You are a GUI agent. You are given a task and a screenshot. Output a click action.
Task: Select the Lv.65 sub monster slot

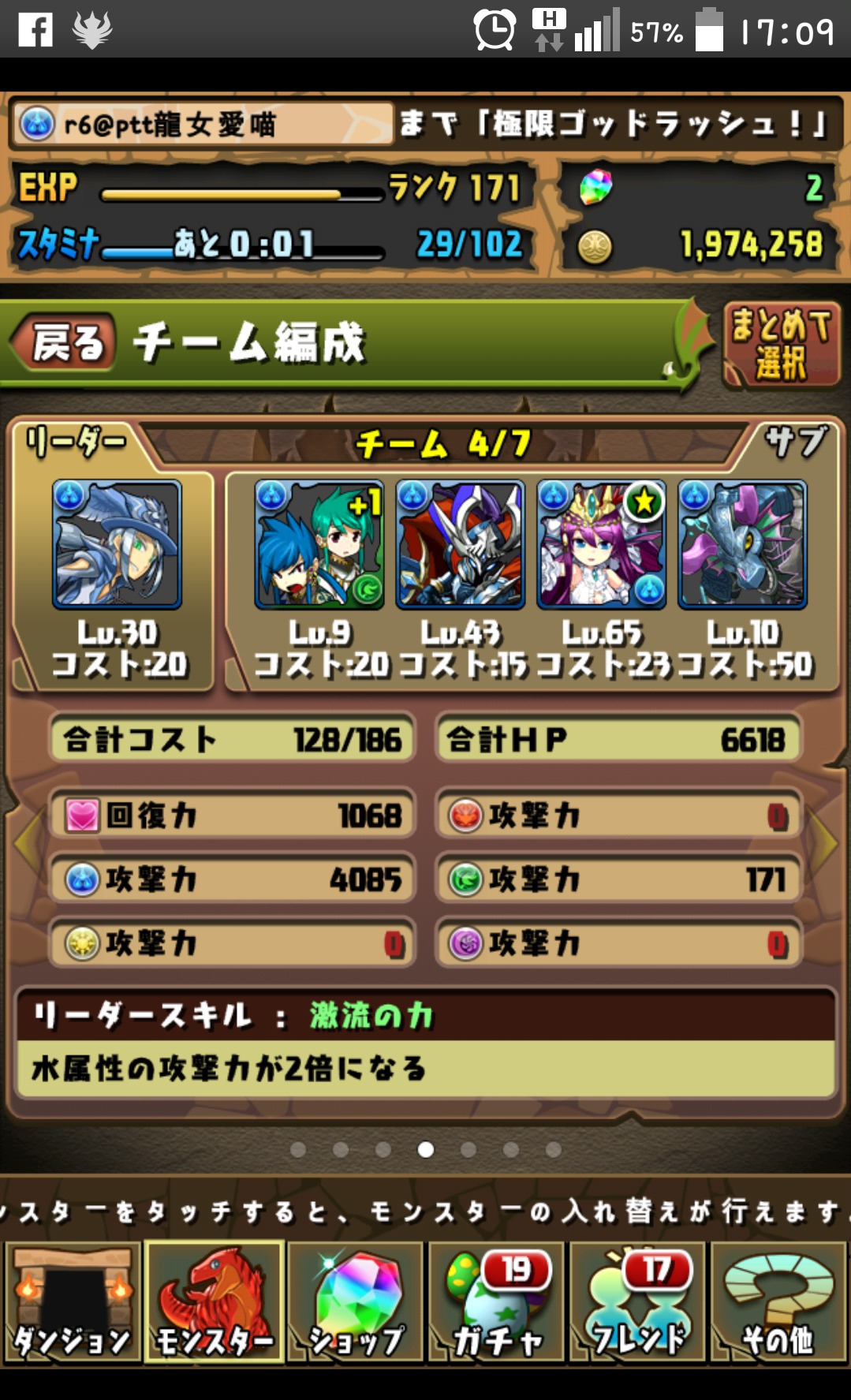602,544
